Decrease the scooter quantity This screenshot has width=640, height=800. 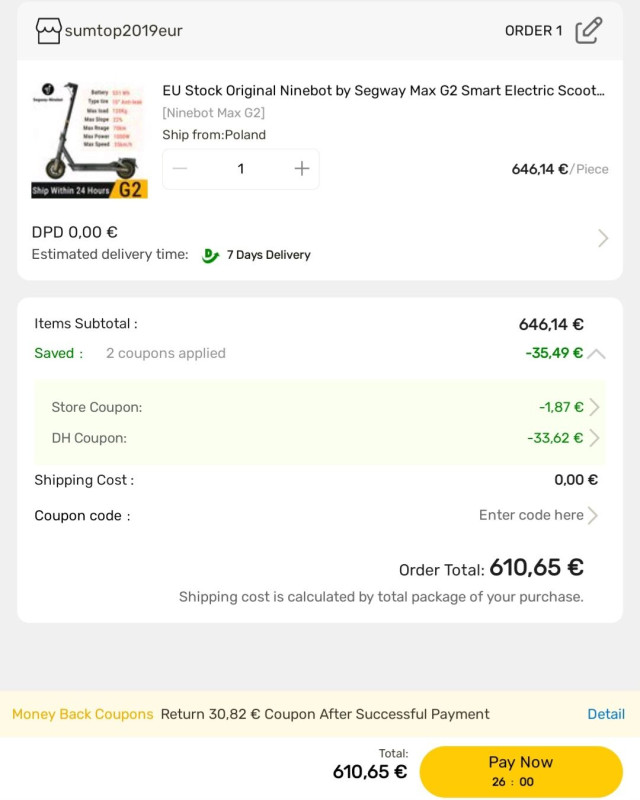pos(180,169)
